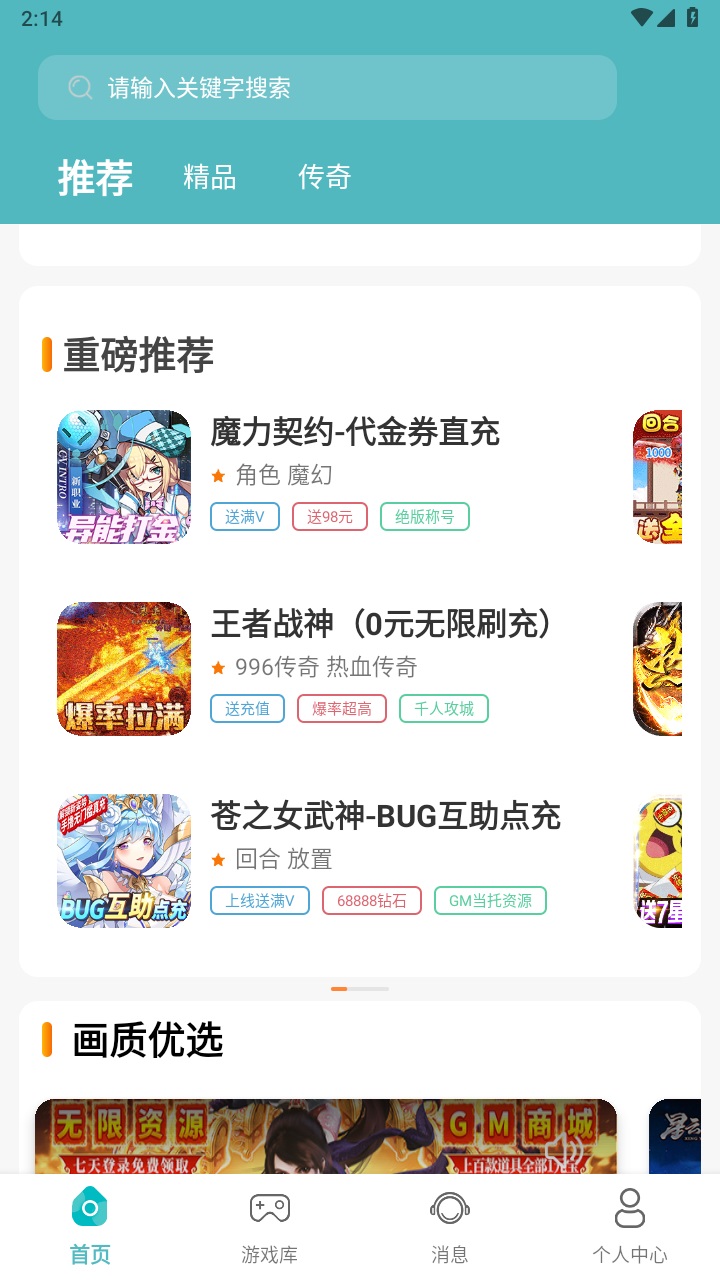720x1280 pixels.
Task: Open the 消息 headset icon
Action: point(449,1207)
